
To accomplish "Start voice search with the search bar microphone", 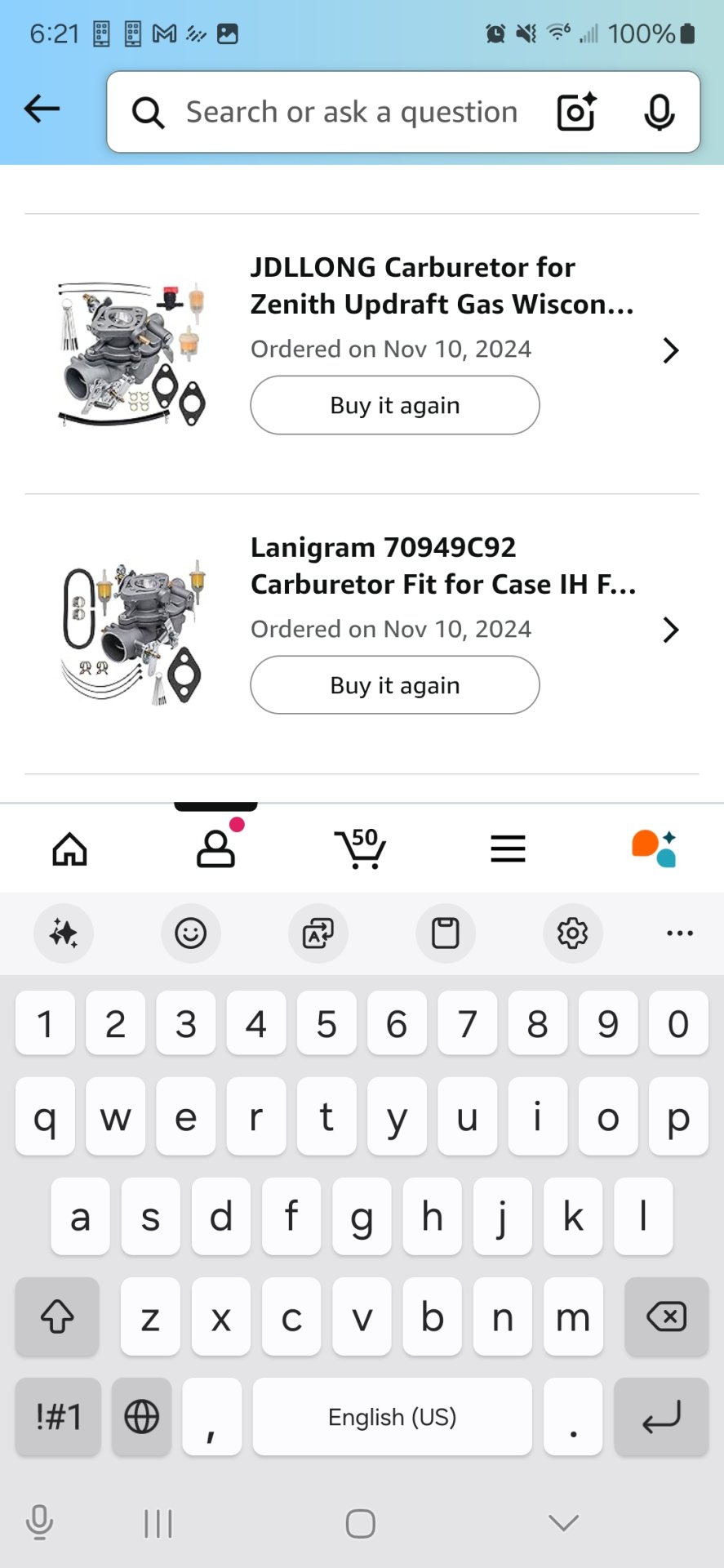I will (x=659, y=112).
